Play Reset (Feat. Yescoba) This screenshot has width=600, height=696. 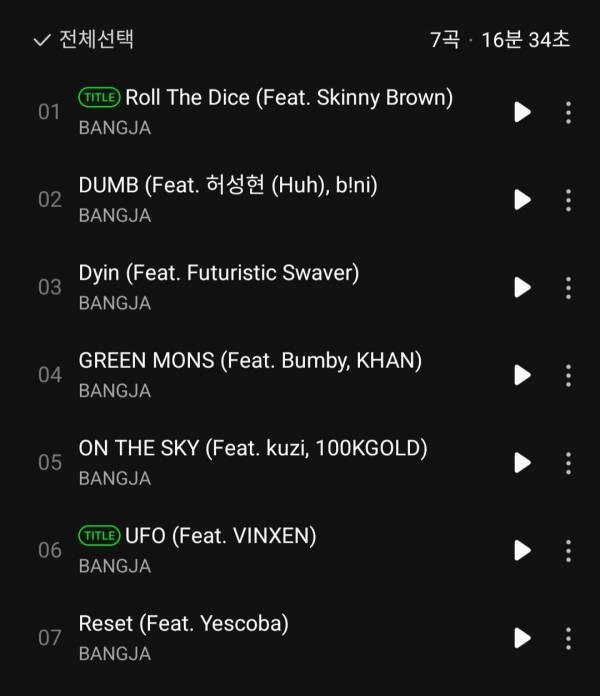point(522,637)
